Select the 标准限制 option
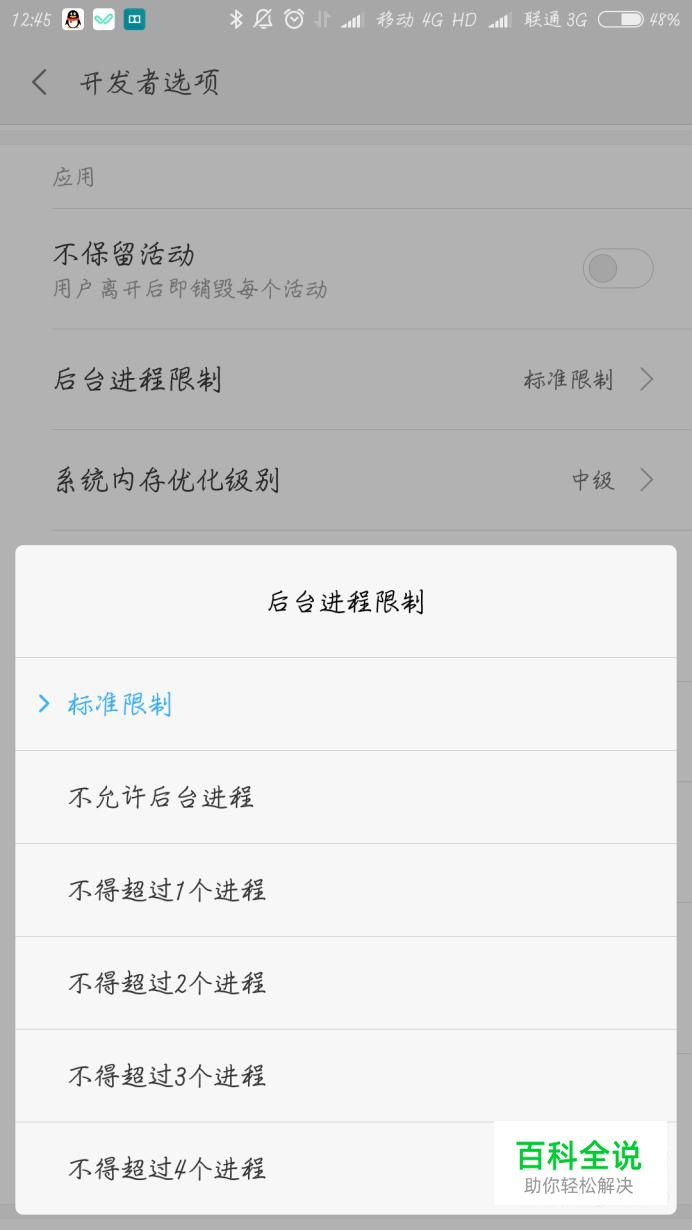692x1230 pixels. (345, 704)
